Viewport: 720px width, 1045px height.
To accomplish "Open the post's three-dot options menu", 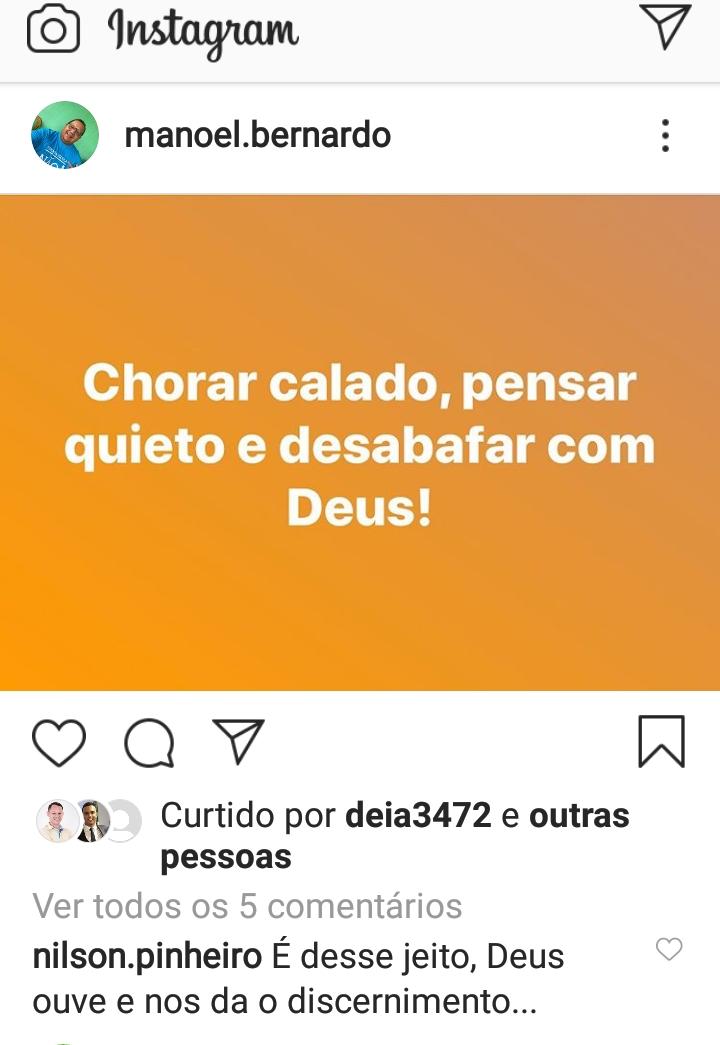I will coord(665,135).
